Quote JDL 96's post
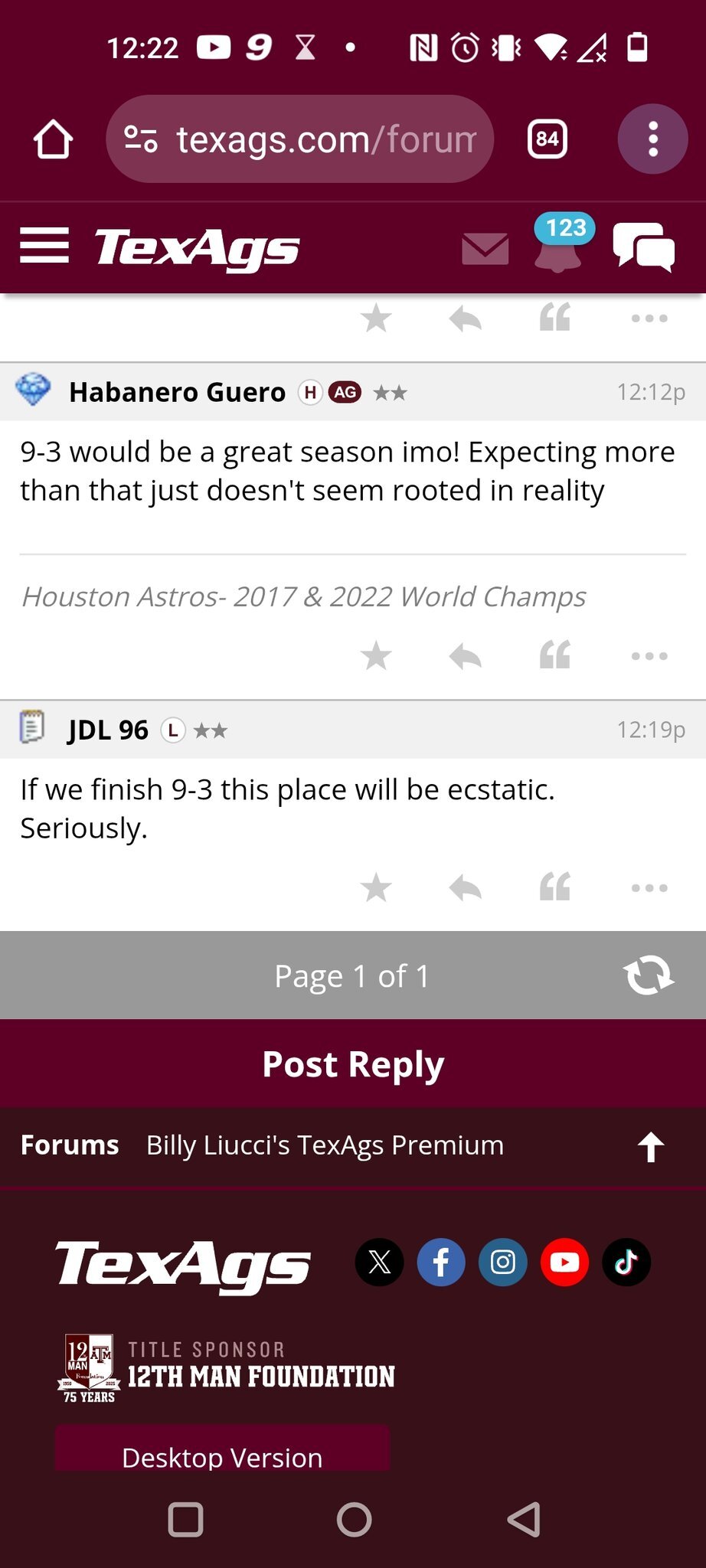Viewport: 706px width, 1568px height. coord(555,887)
